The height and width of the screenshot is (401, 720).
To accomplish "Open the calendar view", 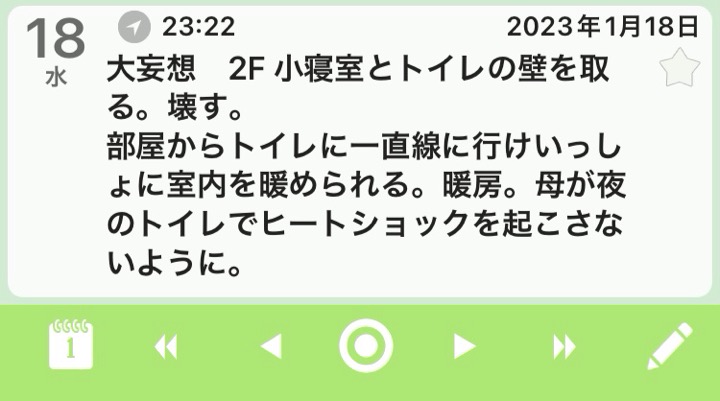I will [x=70, y=346].
